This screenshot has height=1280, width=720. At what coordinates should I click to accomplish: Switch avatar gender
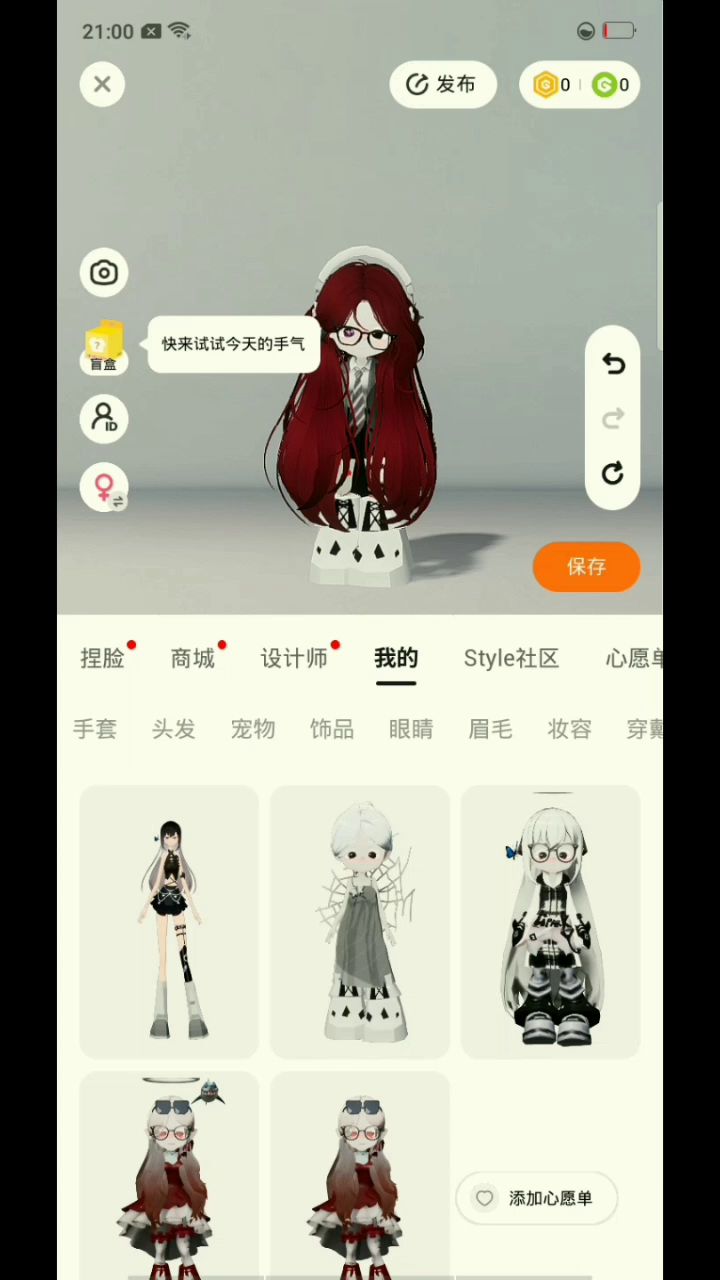104,488
